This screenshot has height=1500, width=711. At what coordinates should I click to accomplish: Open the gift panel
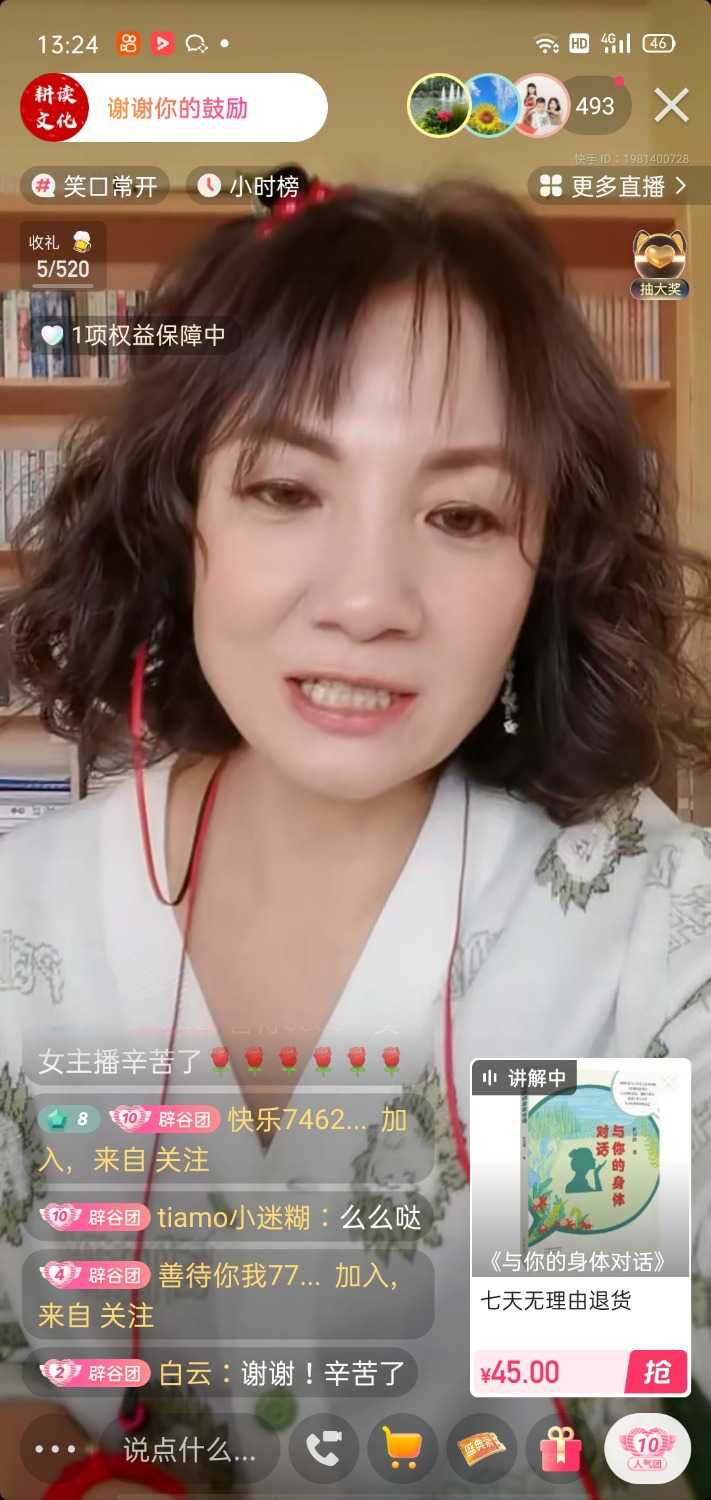[560, 1449]
